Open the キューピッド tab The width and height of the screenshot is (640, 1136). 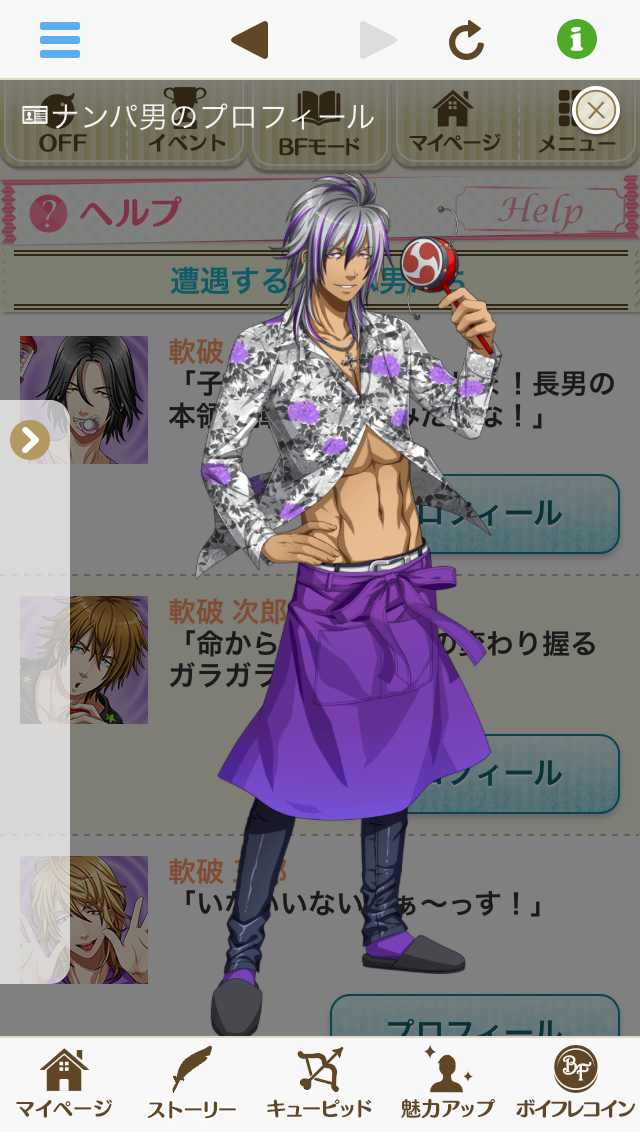coord(320,1085)
